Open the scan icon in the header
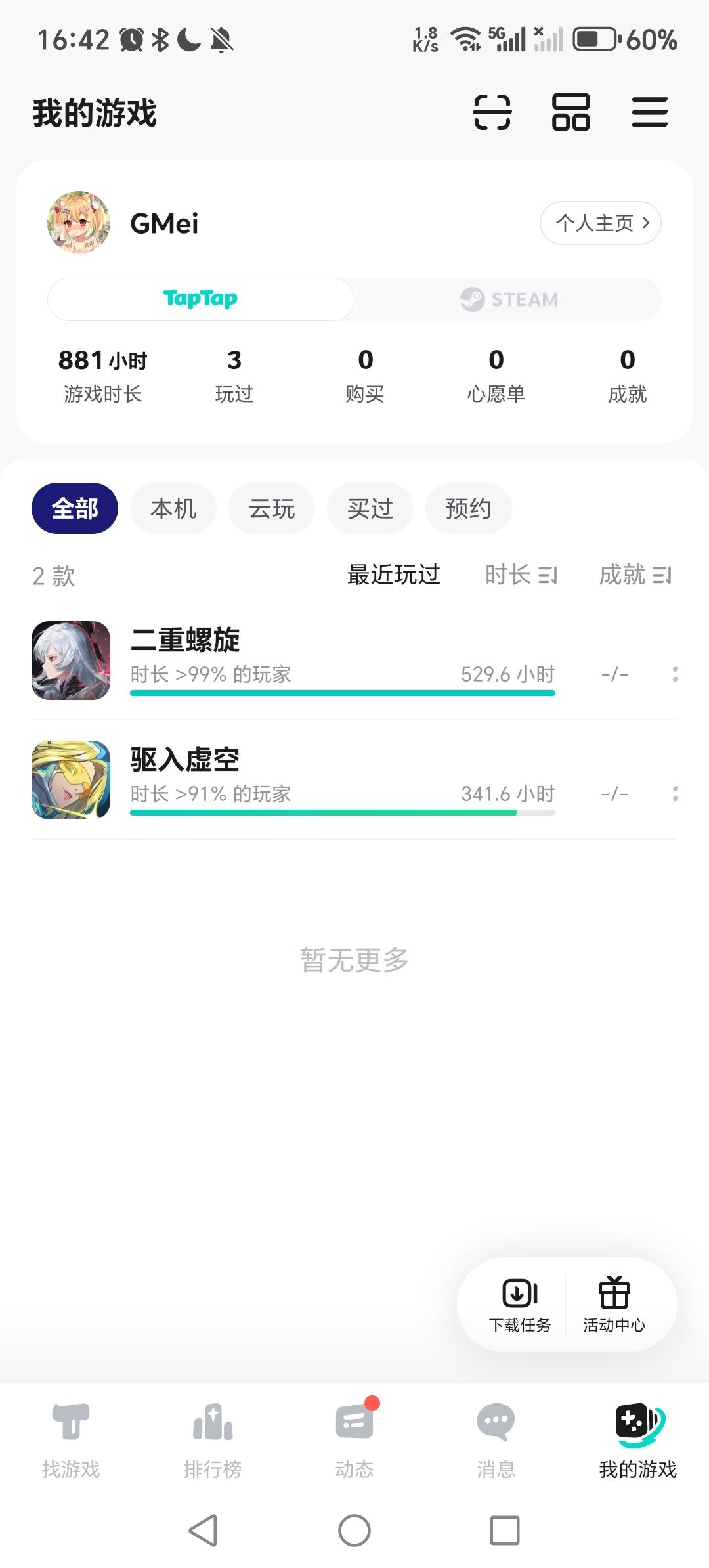Viewport: 709px width, 1568px height. [x=492, y=112]
